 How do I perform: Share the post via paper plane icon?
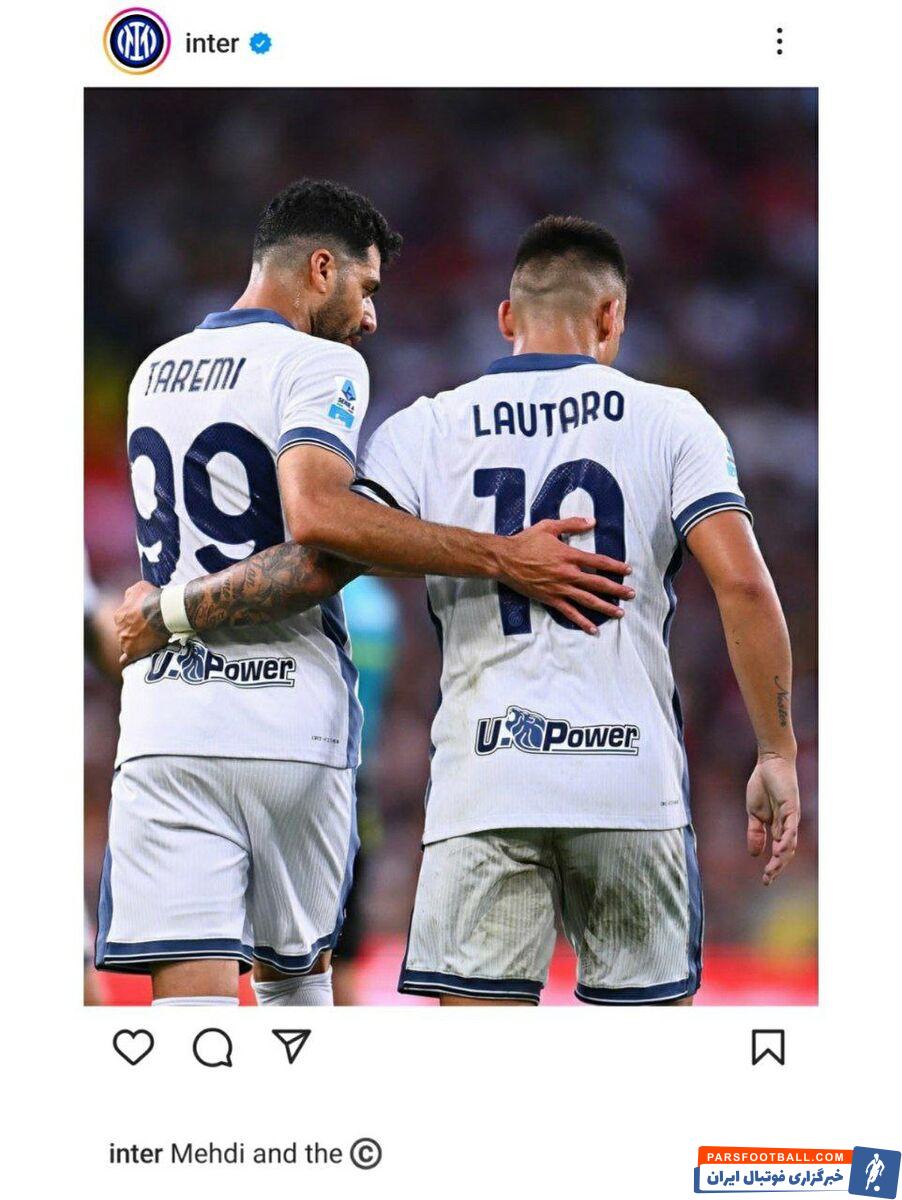point(291,1046)
